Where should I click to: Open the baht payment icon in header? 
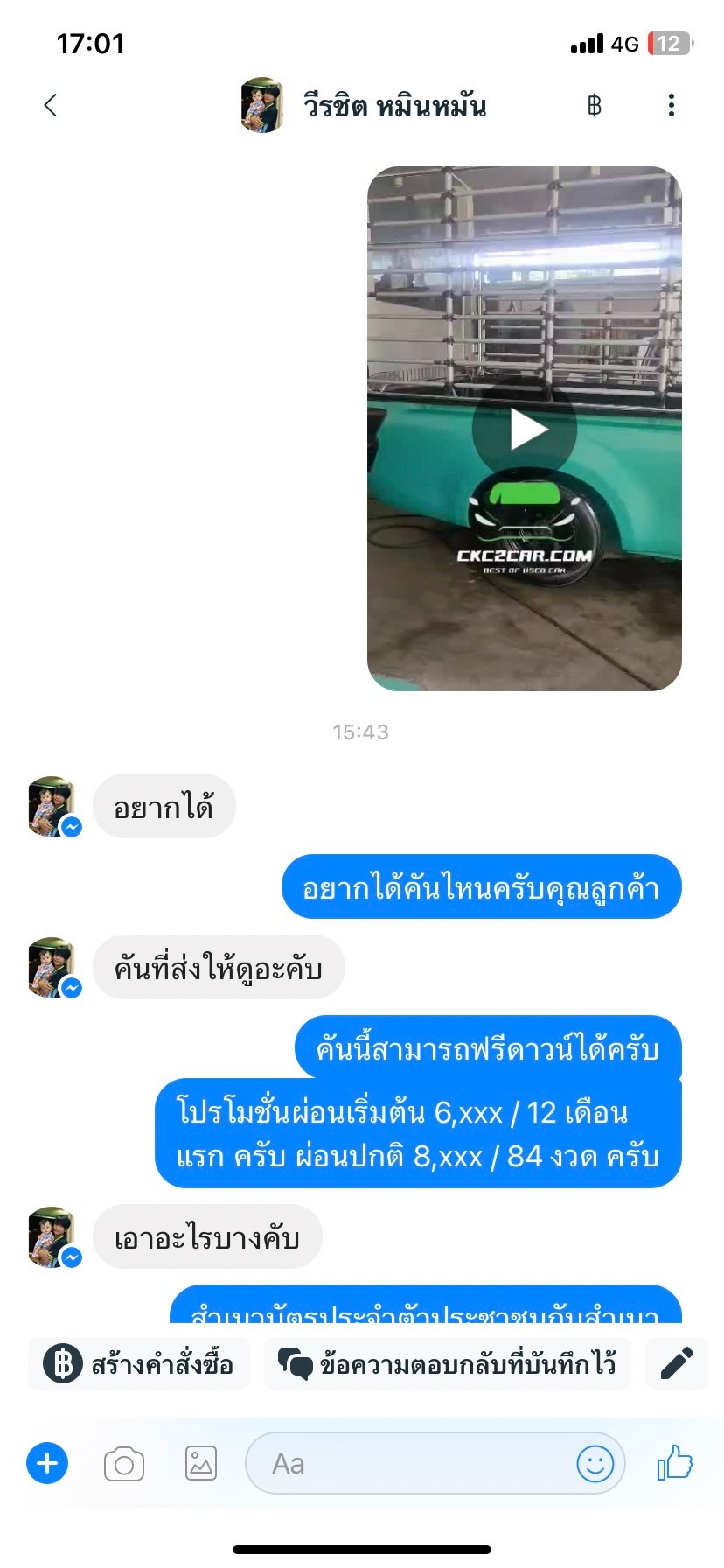click(594, 106)
